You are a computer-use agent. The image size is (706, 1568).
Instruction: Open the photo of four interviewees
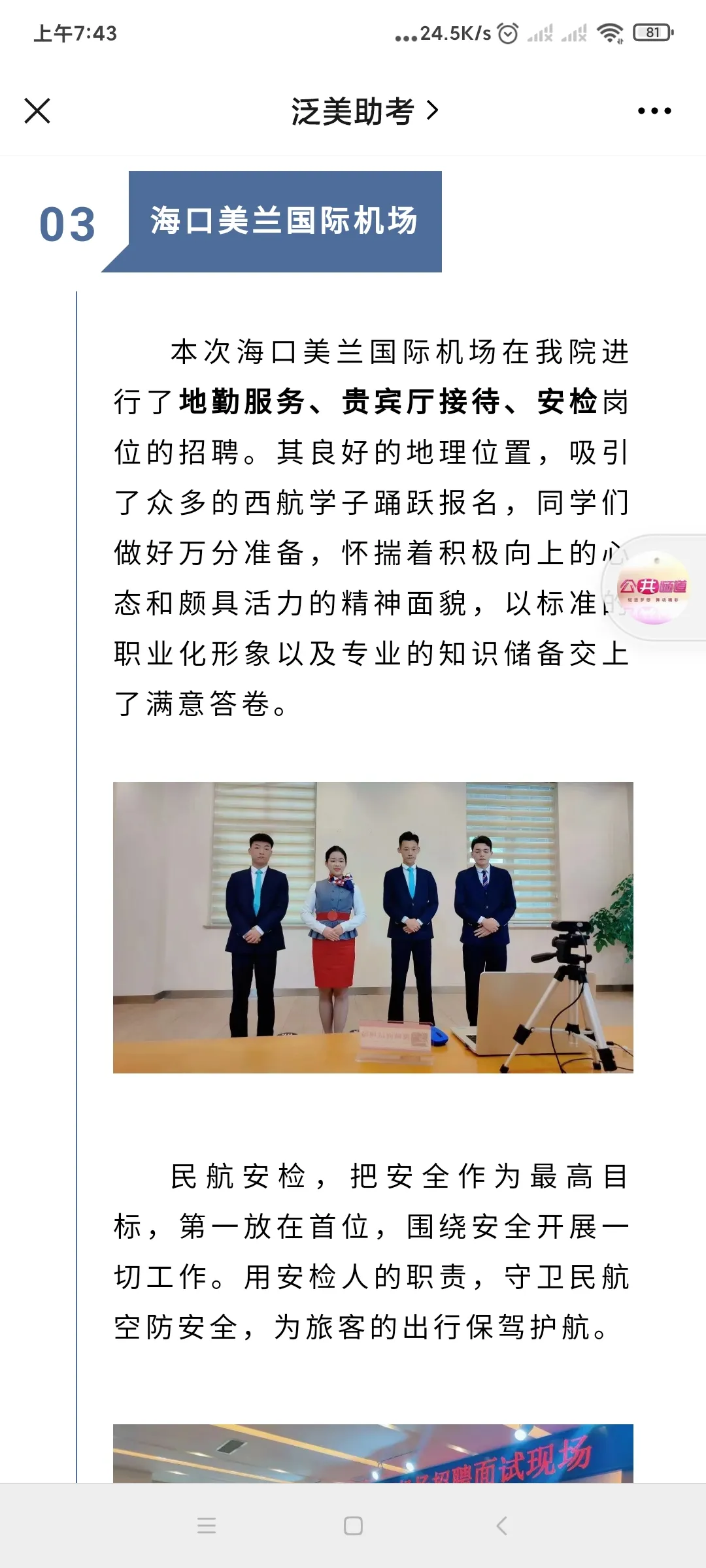(373, 927)
